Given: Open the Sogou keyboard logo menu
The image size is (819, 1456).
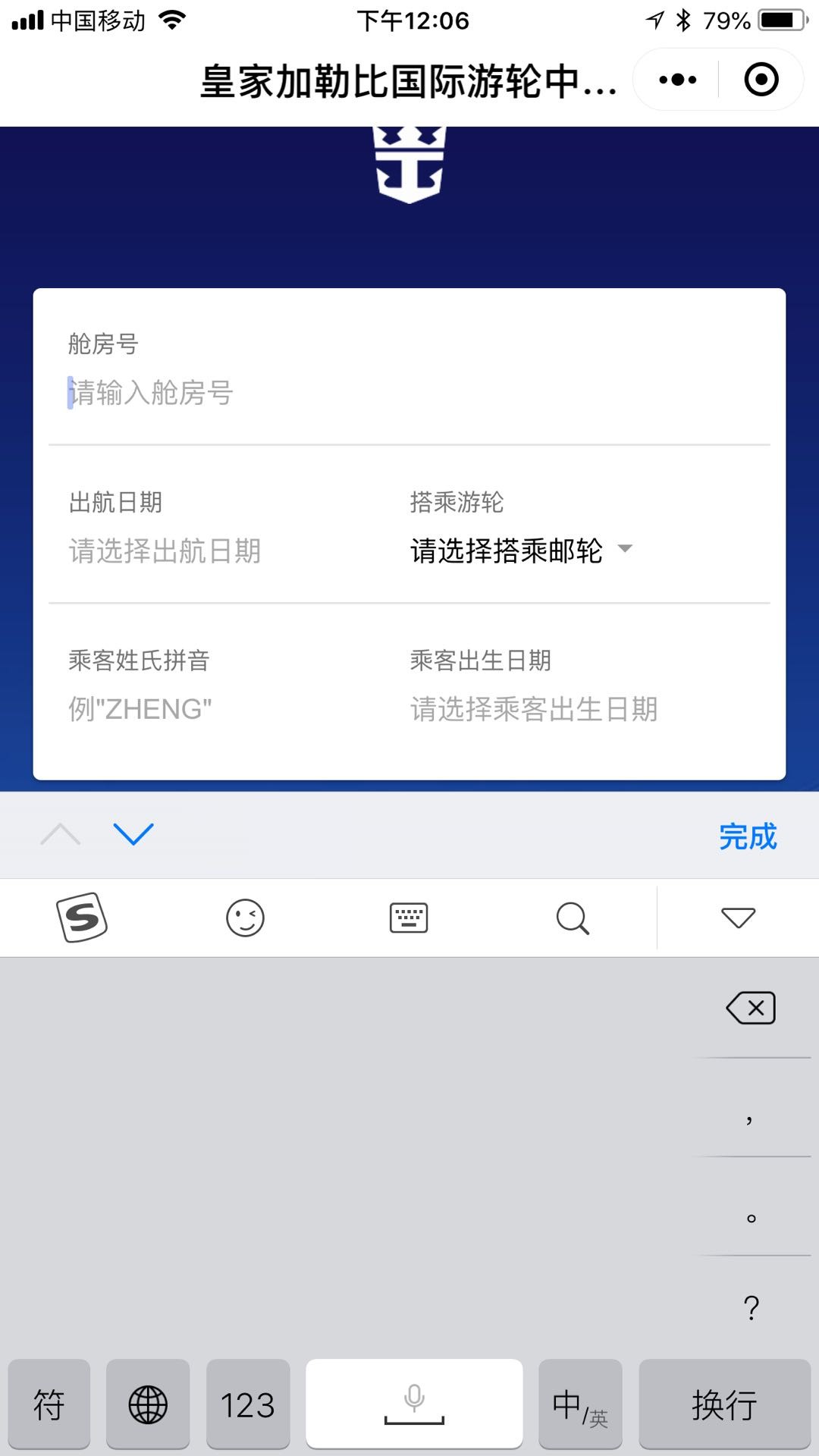Looking at the screenshot, I should pyautogui.click(x=82, y=918).
